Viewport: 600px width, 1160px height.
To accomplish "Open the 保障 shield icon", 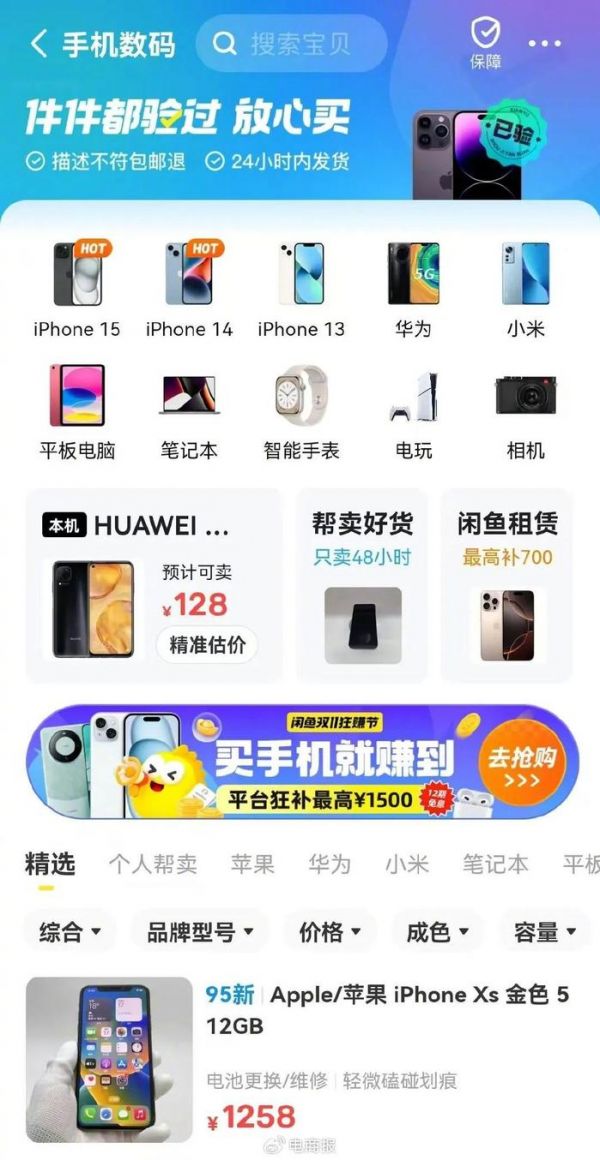I will pos(485,43).
